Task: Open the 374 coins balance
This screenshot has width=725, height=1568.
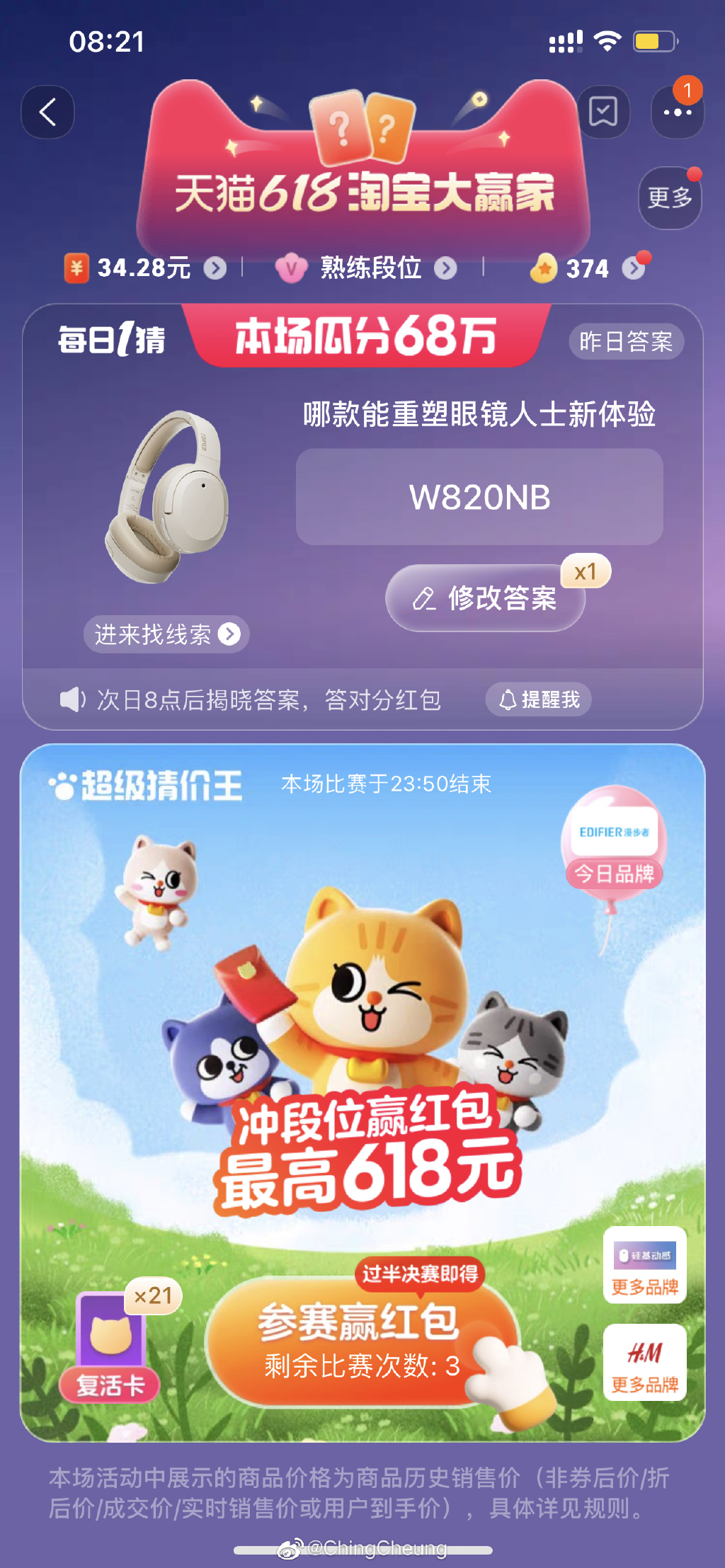Action: click(588, 269)
